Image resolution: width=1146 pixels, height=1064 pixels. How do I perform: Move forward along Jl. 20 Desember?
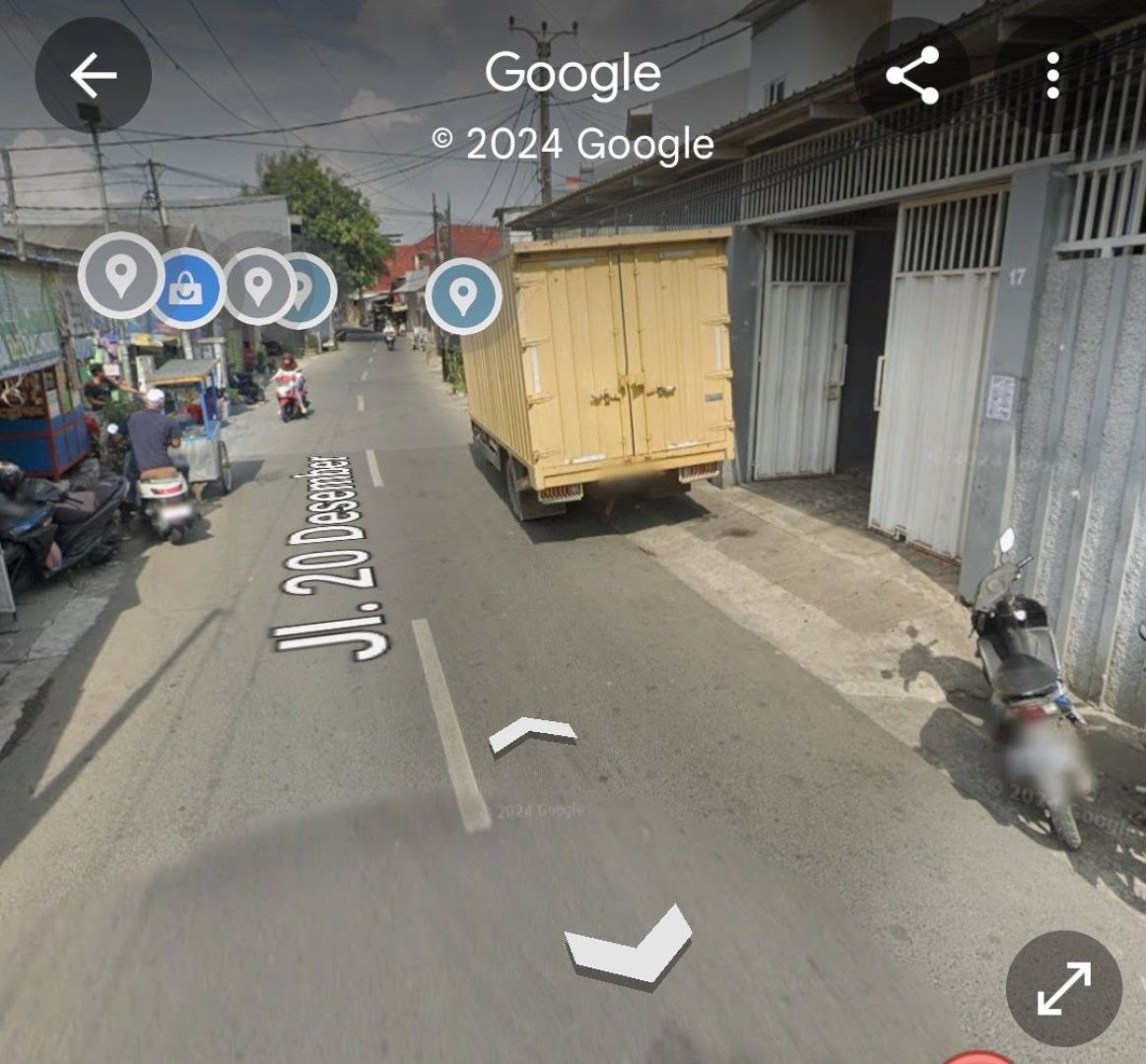(x=532, y=734)
